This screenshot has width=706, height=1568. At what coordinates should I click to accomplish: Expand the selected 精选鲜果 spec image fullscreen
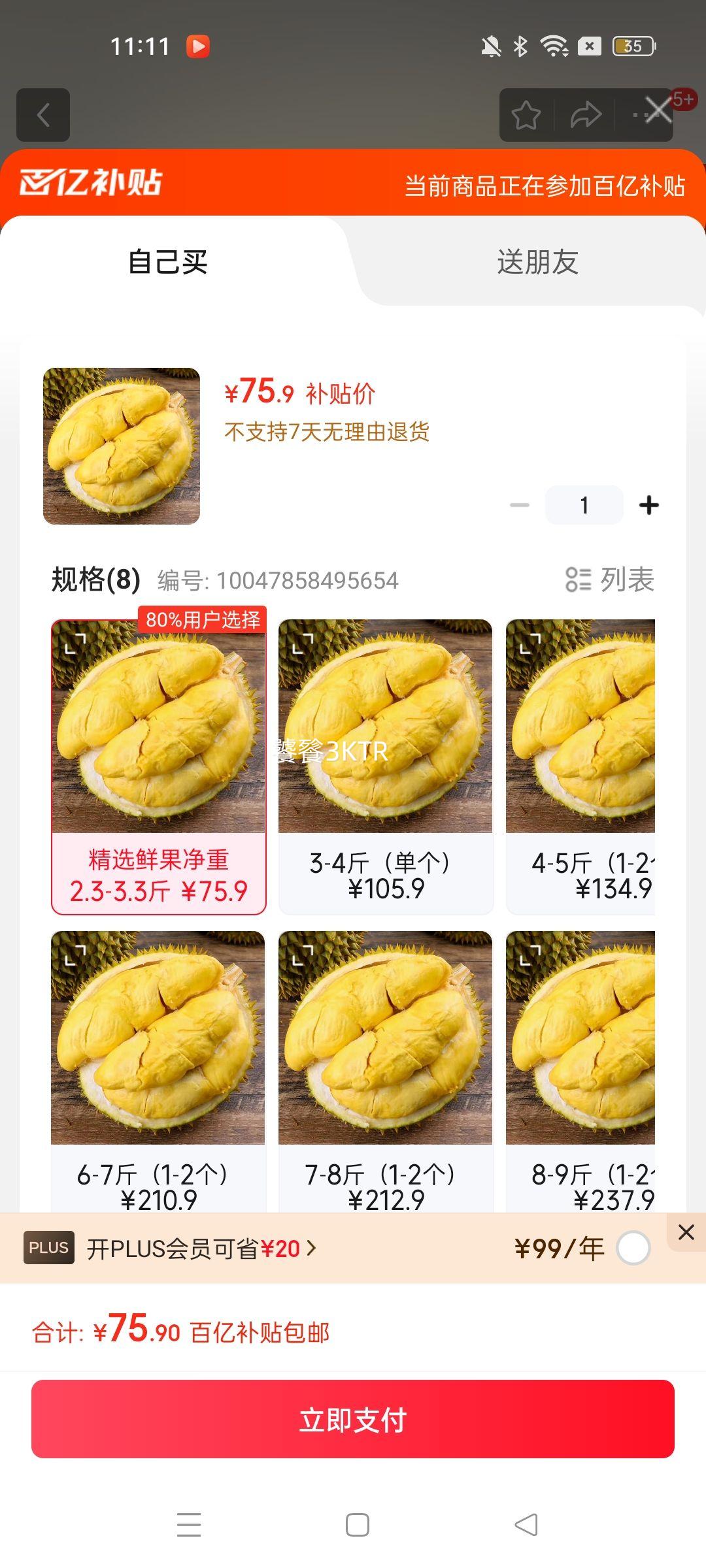point(73,643)
